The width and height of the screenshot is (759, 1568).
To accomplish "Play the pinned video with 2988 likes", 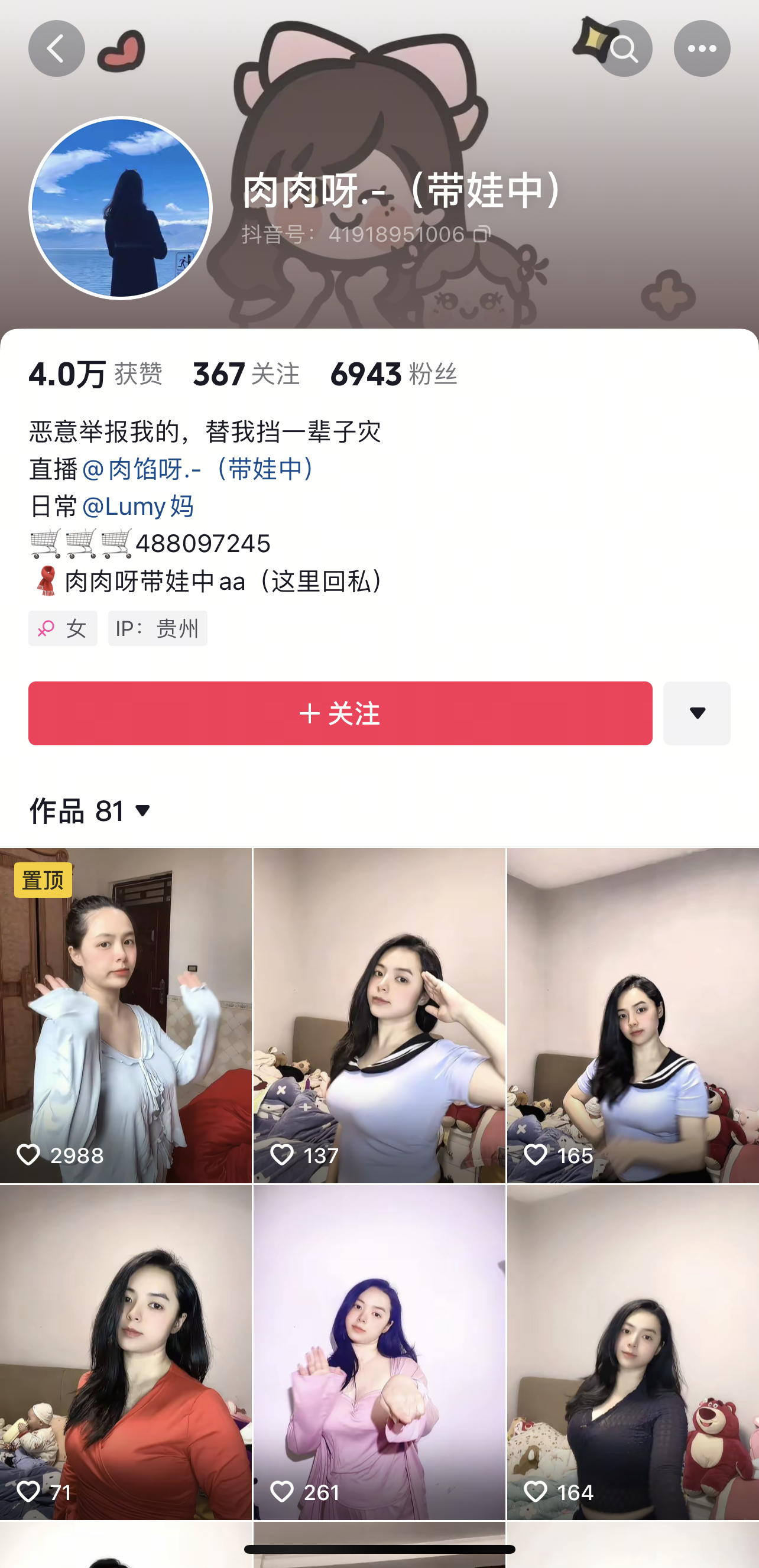I will (x=125, y=1015).
